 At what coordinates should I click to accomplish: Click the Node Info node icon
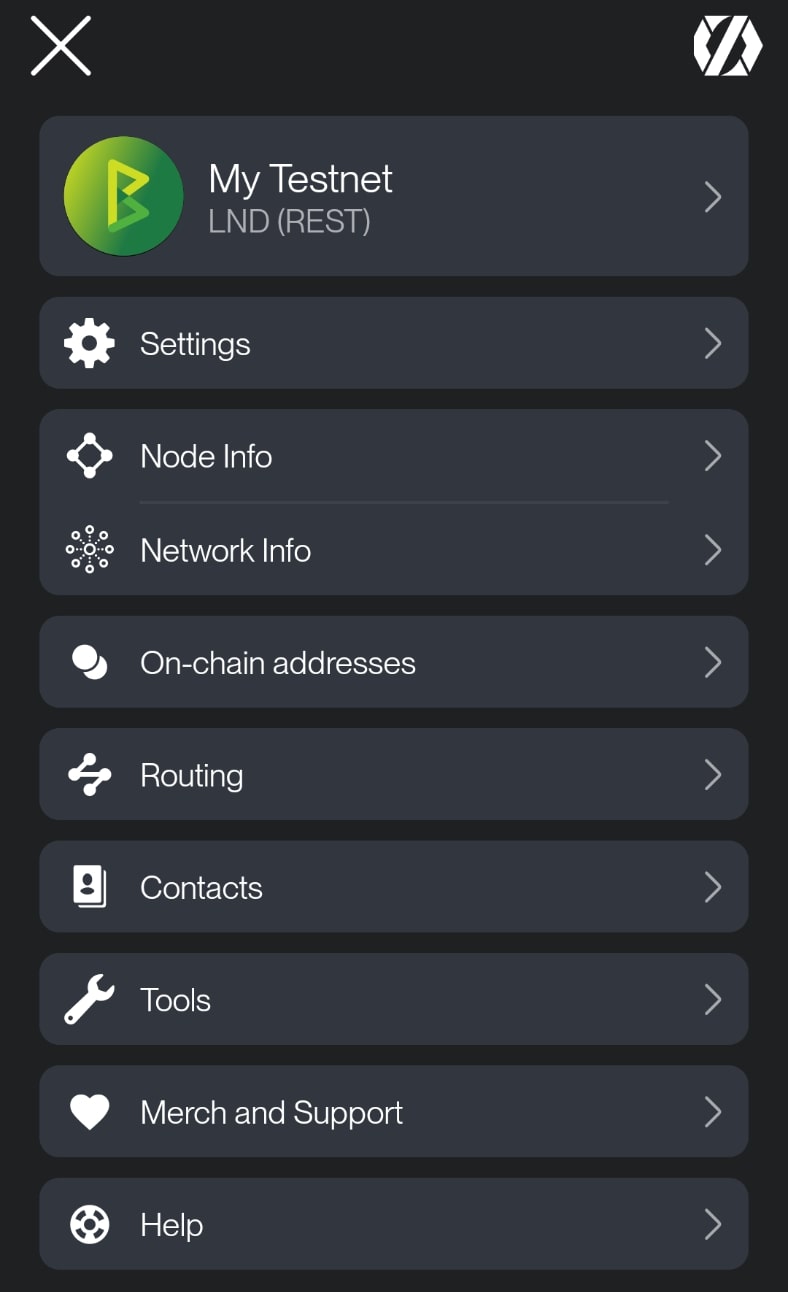click(88, 456)
